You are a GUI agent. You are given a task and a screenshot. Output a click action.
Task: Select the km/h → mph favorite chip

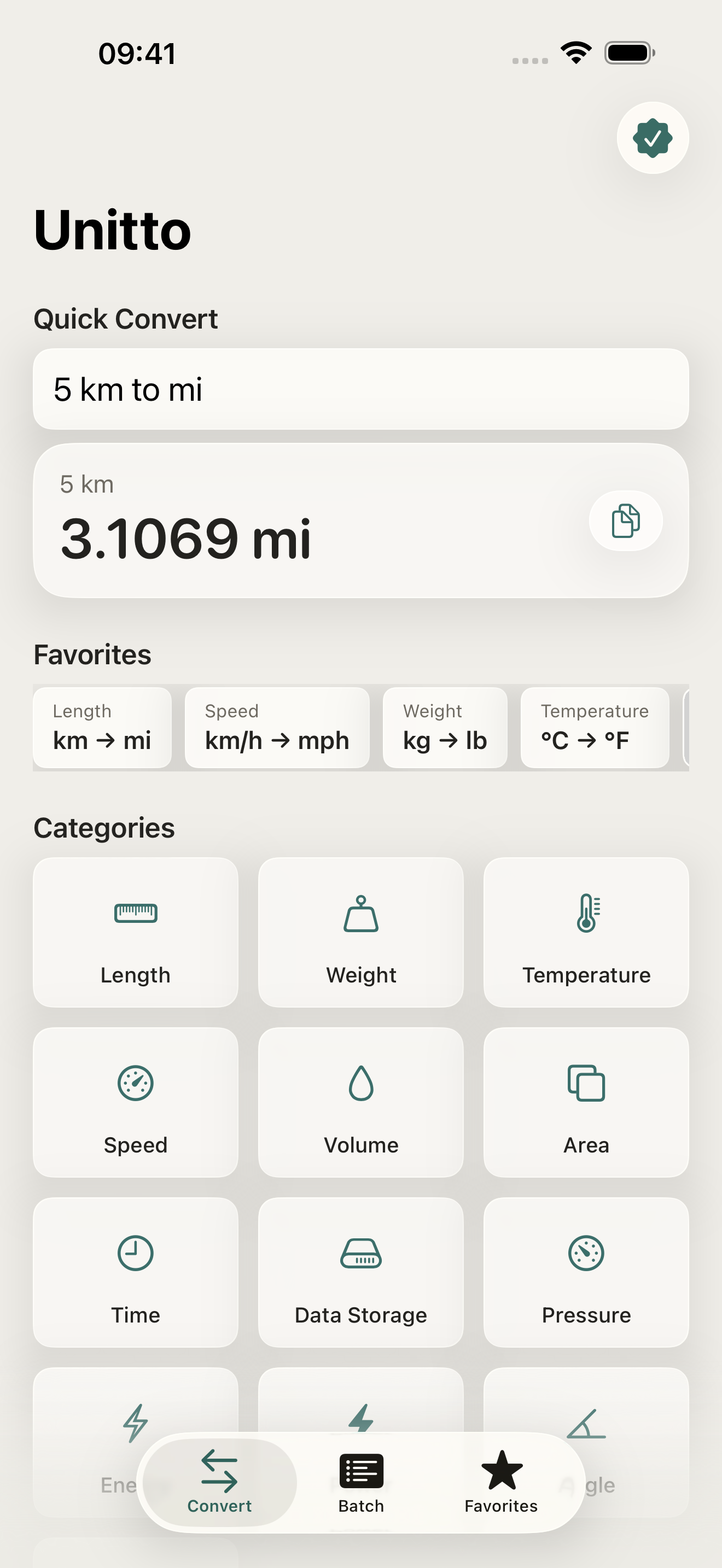277,727
